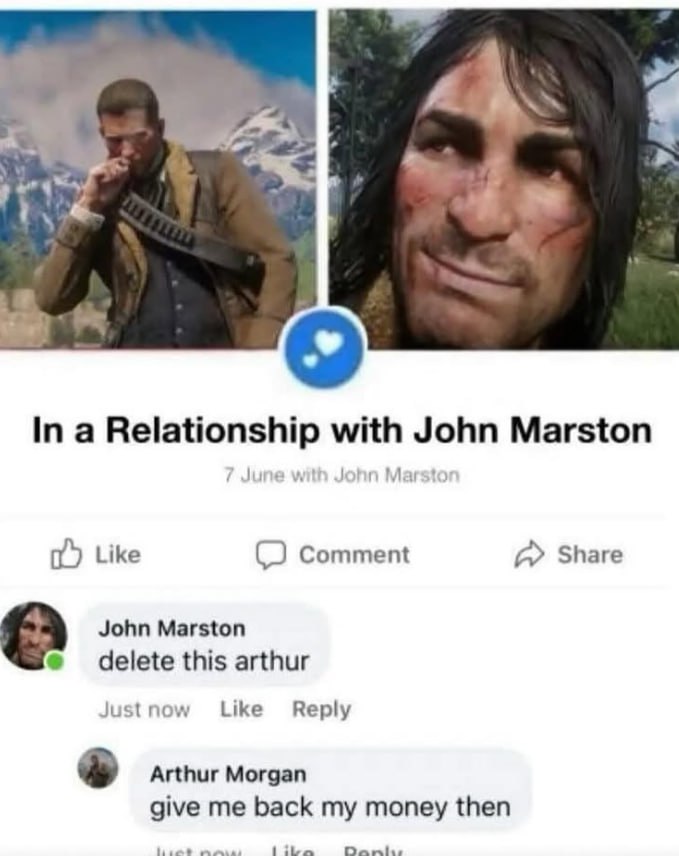The image size is (679, 856).
Task: View the close-up photo of the scarred face
Action: coord(503,180)
